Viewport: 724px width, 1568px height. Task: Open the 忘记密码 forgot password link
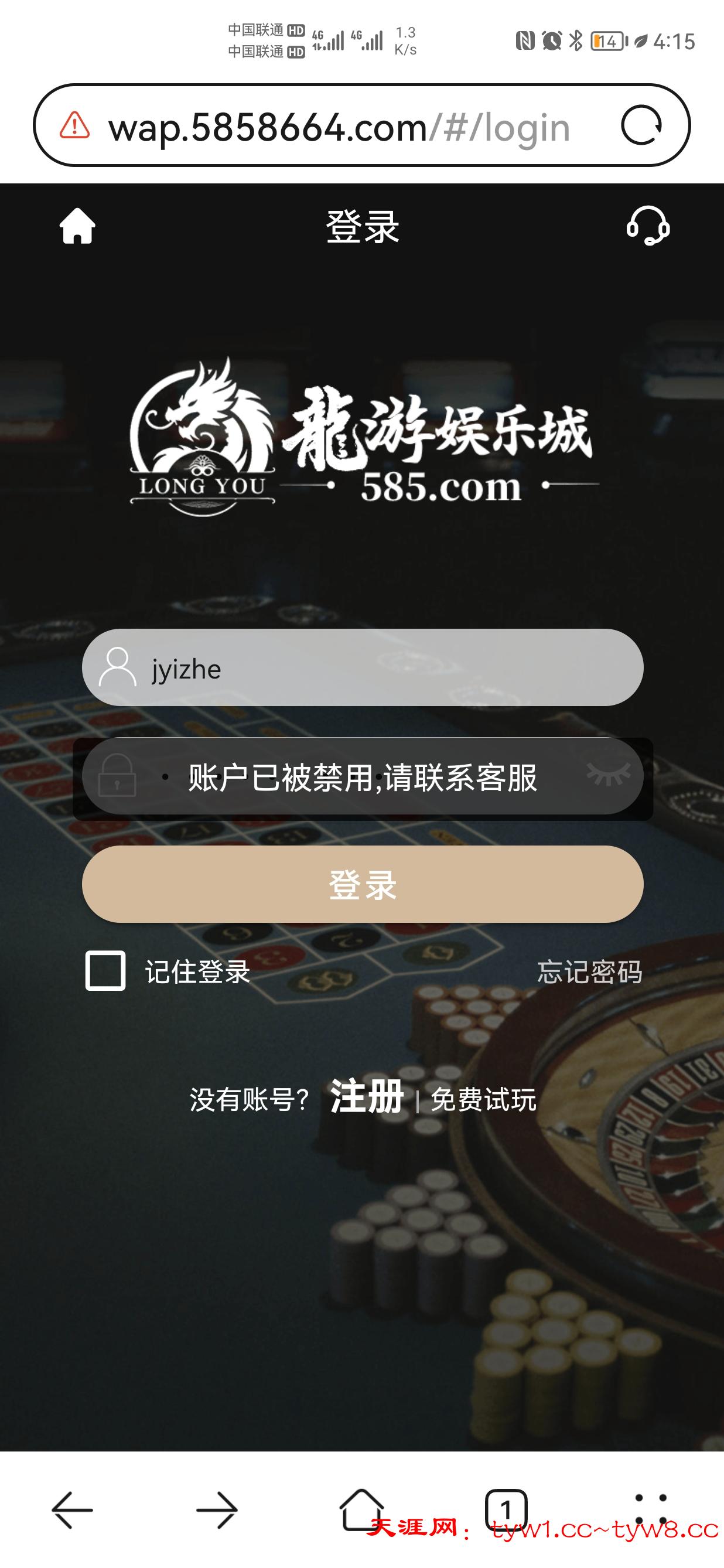(x=589, y=972)
